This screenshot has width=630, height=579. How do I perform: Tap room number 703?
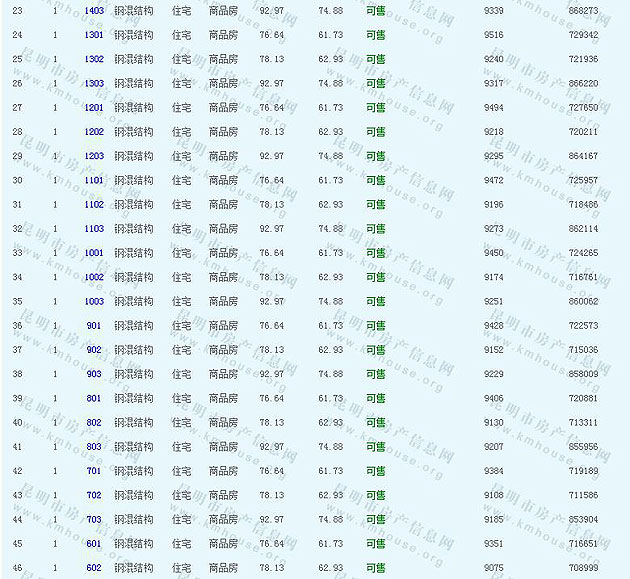(x=94, y=519)
